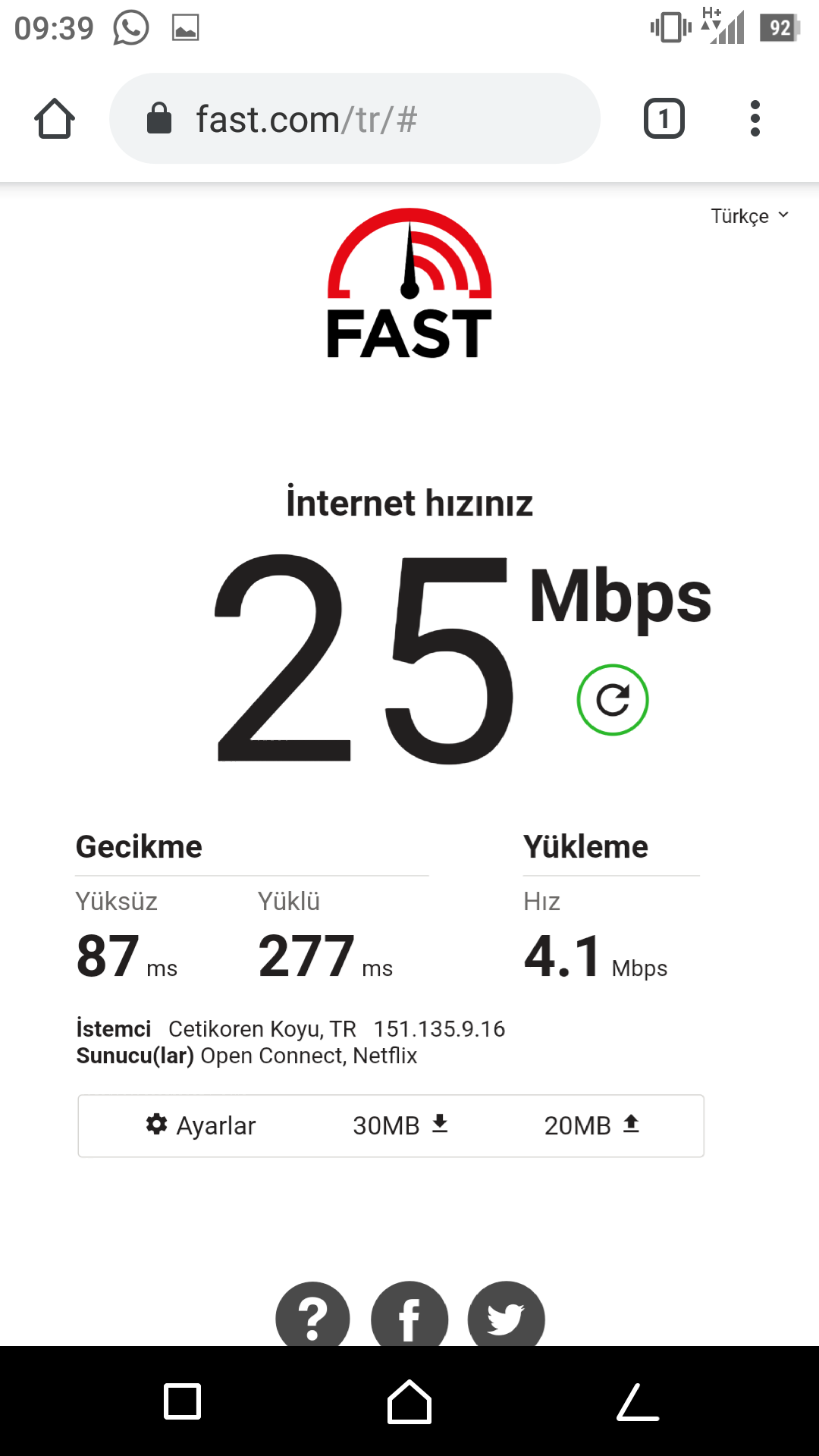Viewport: 819px width, 1456px height.
Task: Open recent apps
Action: [183, 1401]
